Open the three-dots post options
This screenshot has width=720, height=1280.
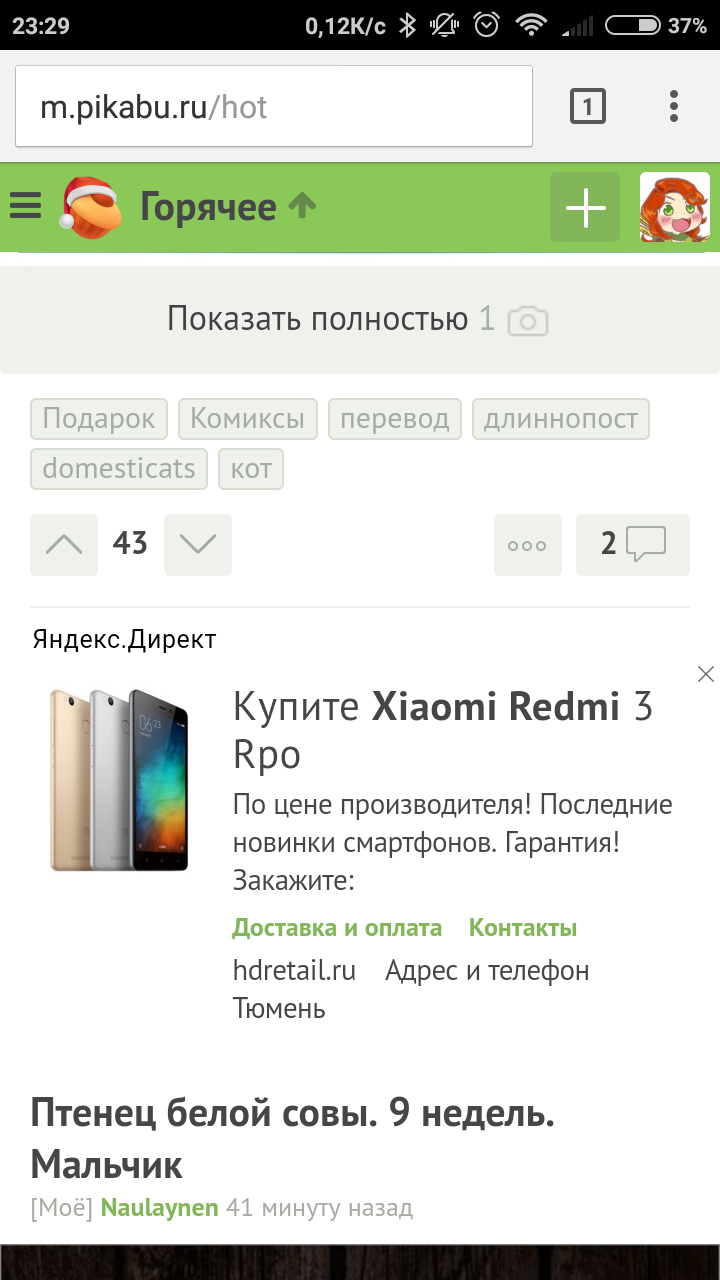pos(527,545)
